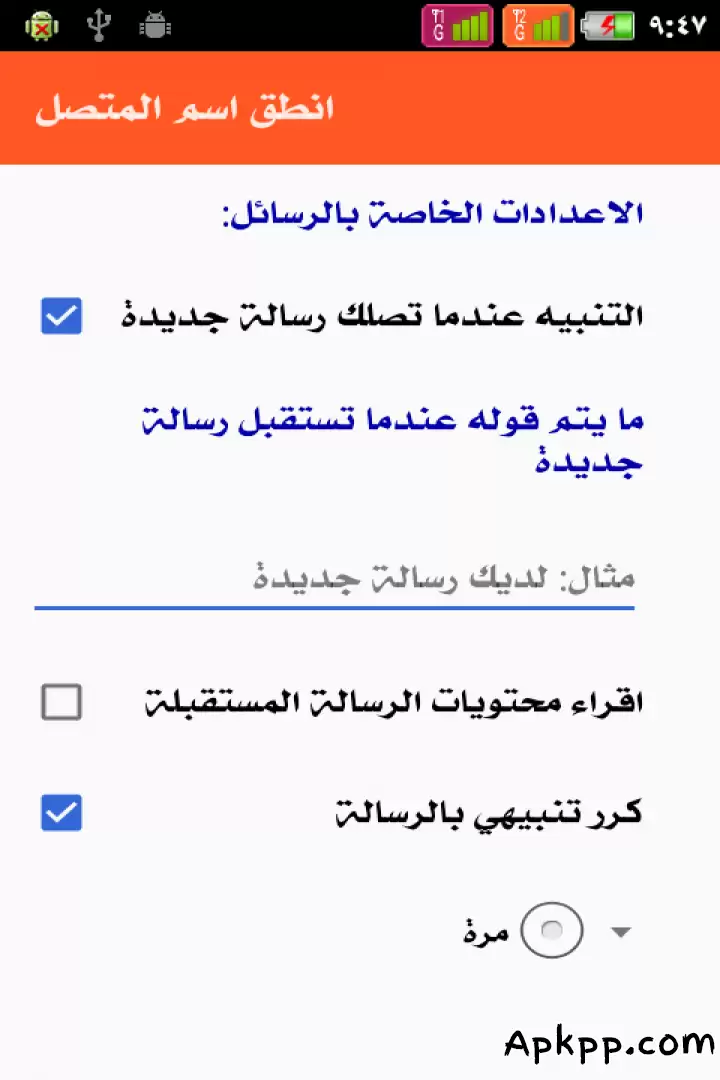Click the ADB debugging icon in status bar
This screenshot has height=1080, width=720.
(155, 25)
